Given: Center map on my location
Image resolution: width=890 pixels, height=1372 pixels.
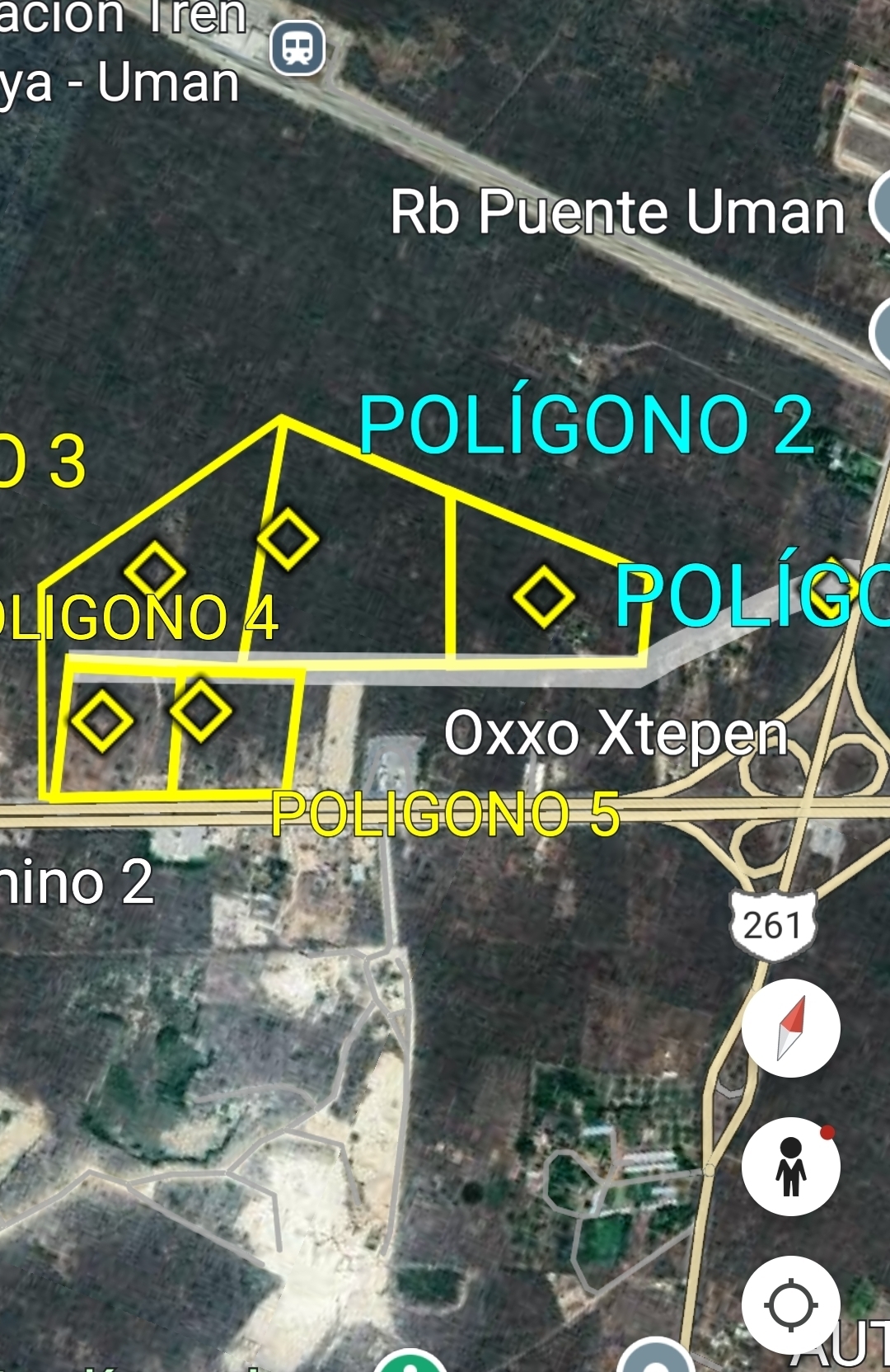Looking at the screenshot, I should click(x=790, y=1304).
